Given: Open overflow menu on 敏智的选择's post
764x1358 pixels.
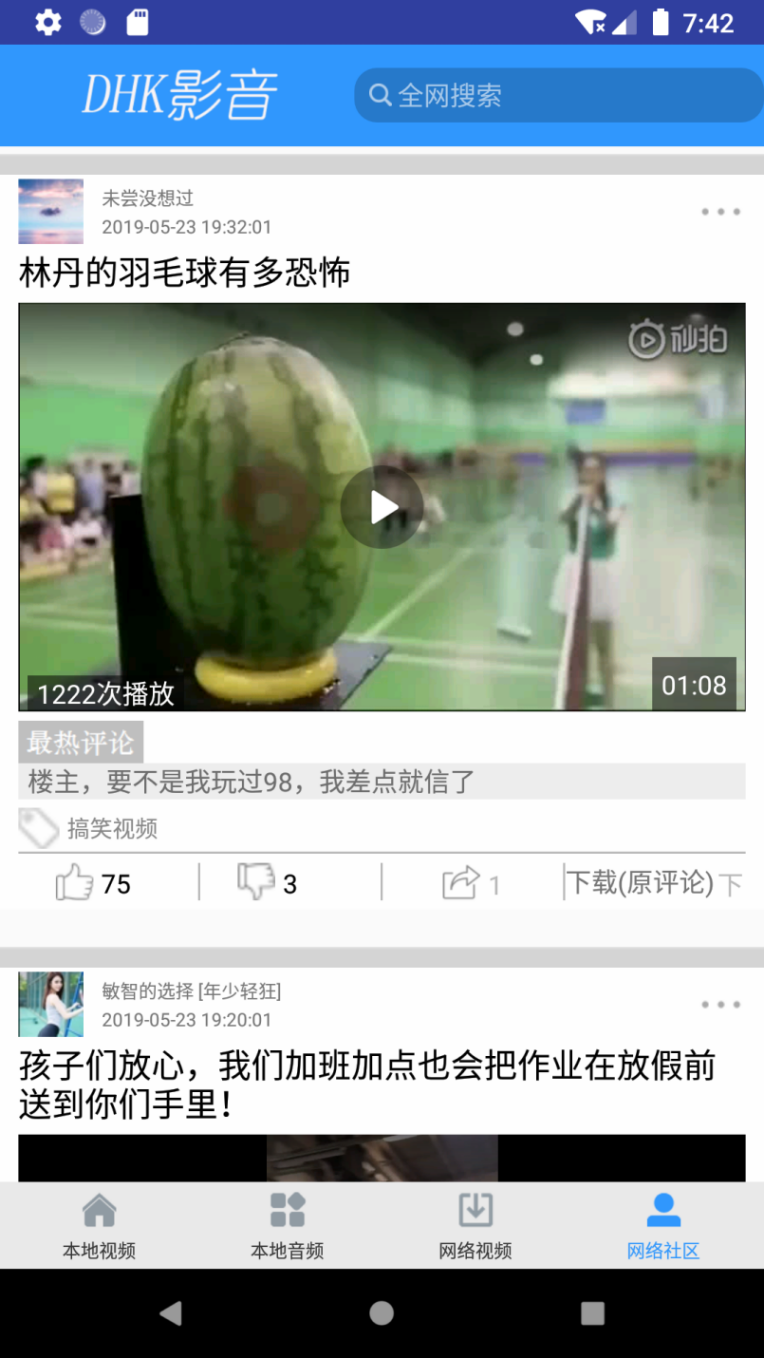Looking at the screenshot, I should (x=720, y=1005).
